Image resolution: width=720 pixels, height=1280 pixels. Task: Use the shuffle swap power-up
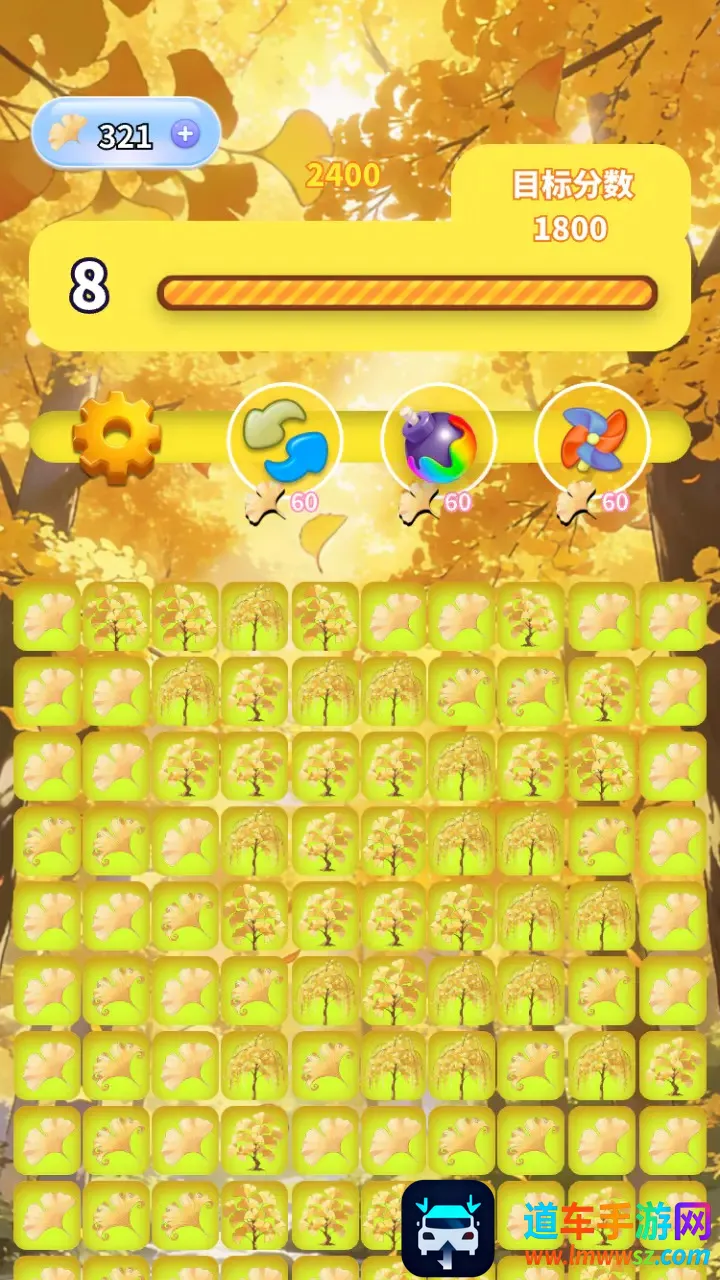click(x=285, y=441)
